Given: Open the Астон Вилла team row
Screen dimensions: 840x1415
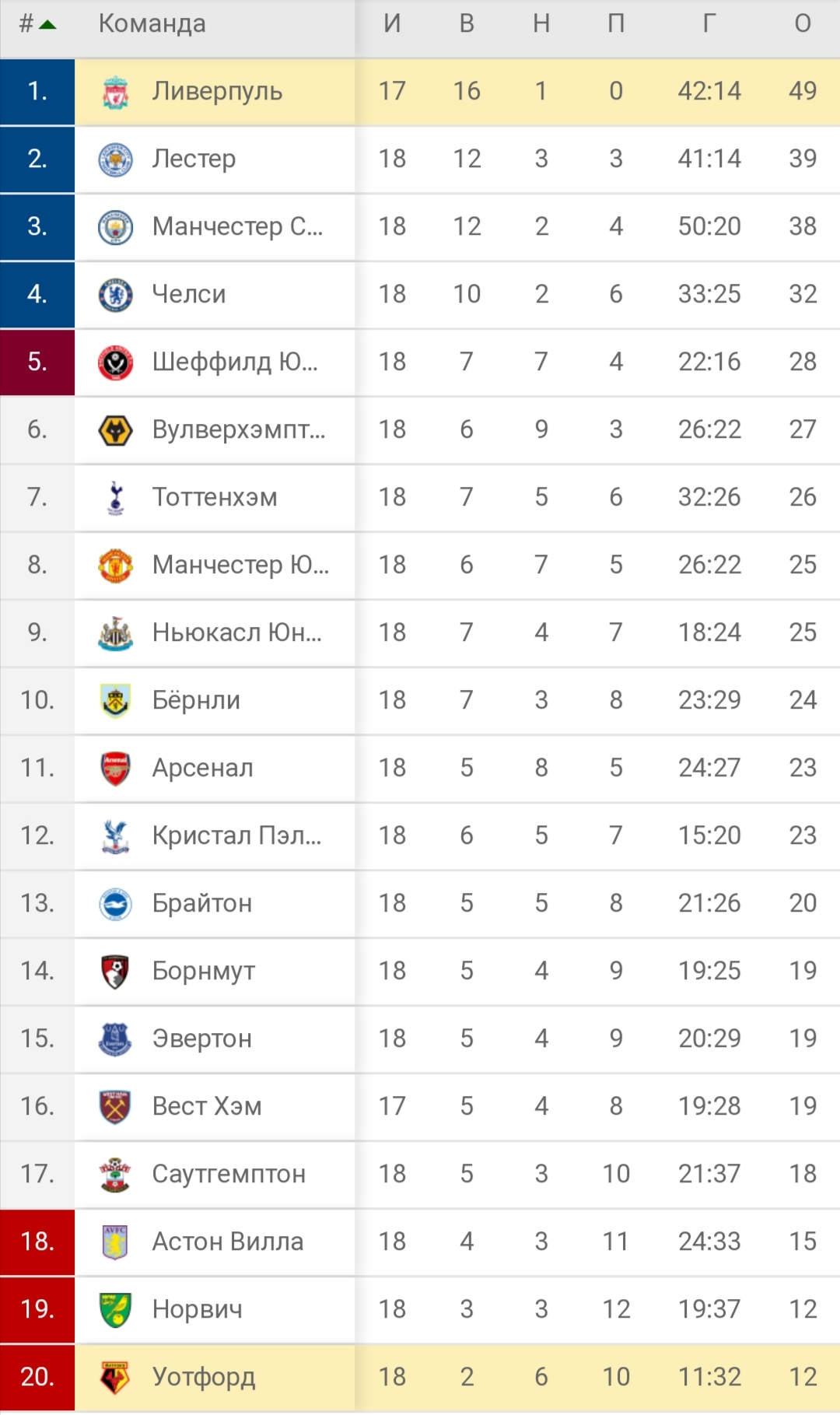Looking at the screenshot, I should (228, 1242).
